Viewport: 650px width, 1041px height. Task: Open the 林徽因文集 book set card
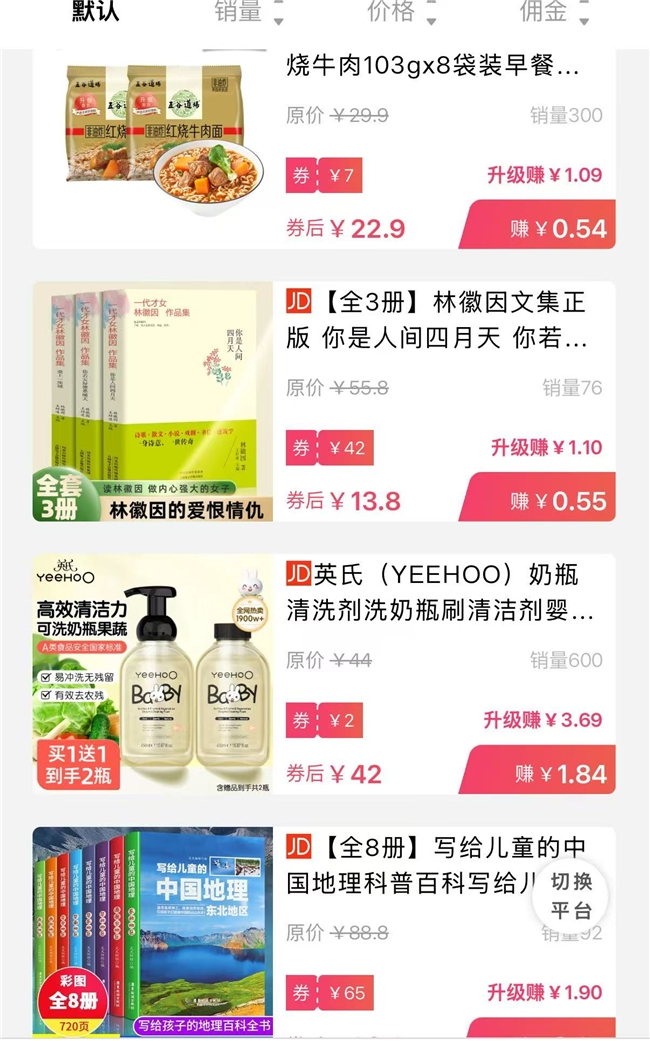coord(153,401)
